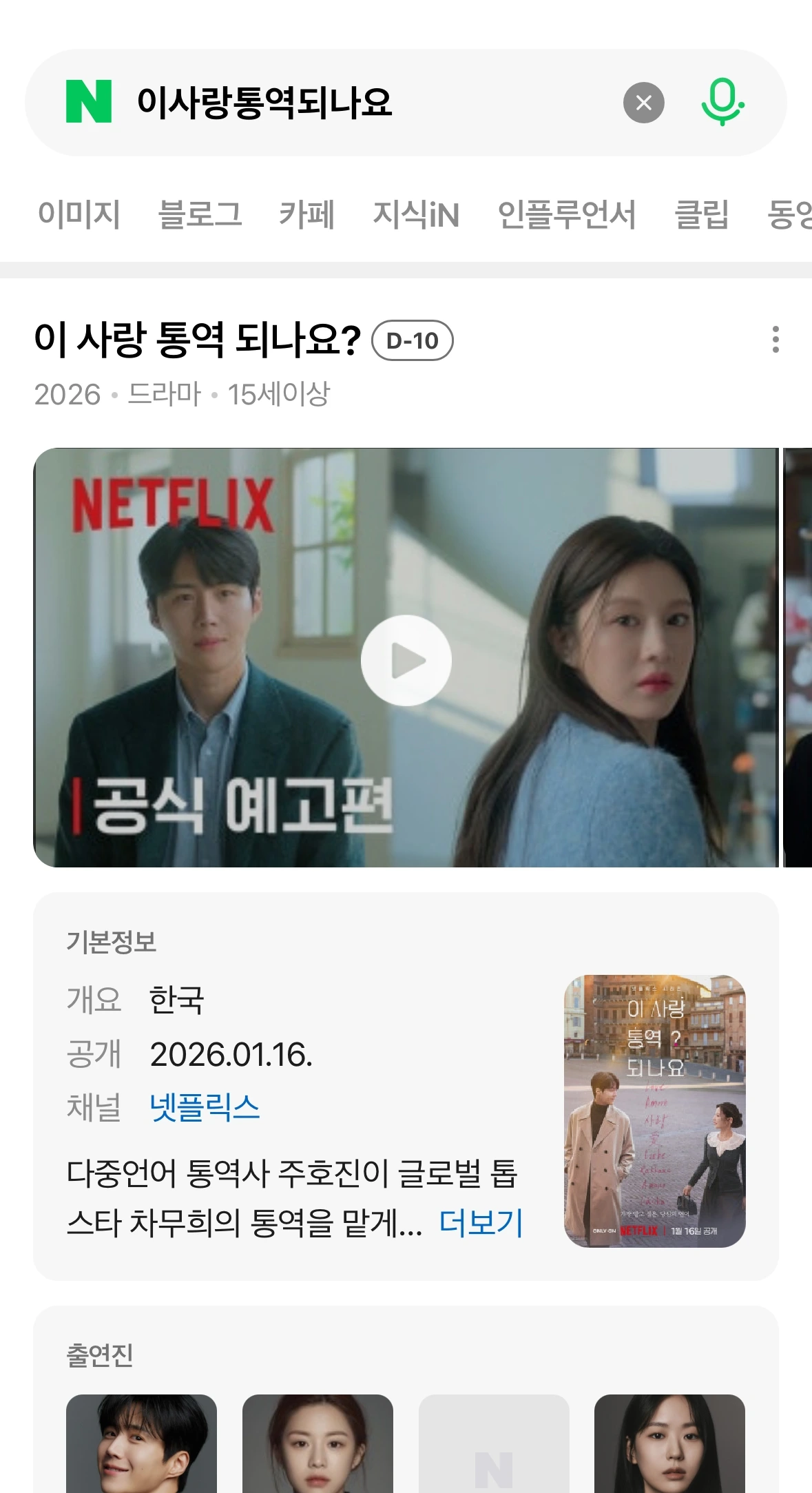Open the fourth cast member's photo
This screenshot has width=812, height=1493.
pyautogui.click(x=669, y=1443)
